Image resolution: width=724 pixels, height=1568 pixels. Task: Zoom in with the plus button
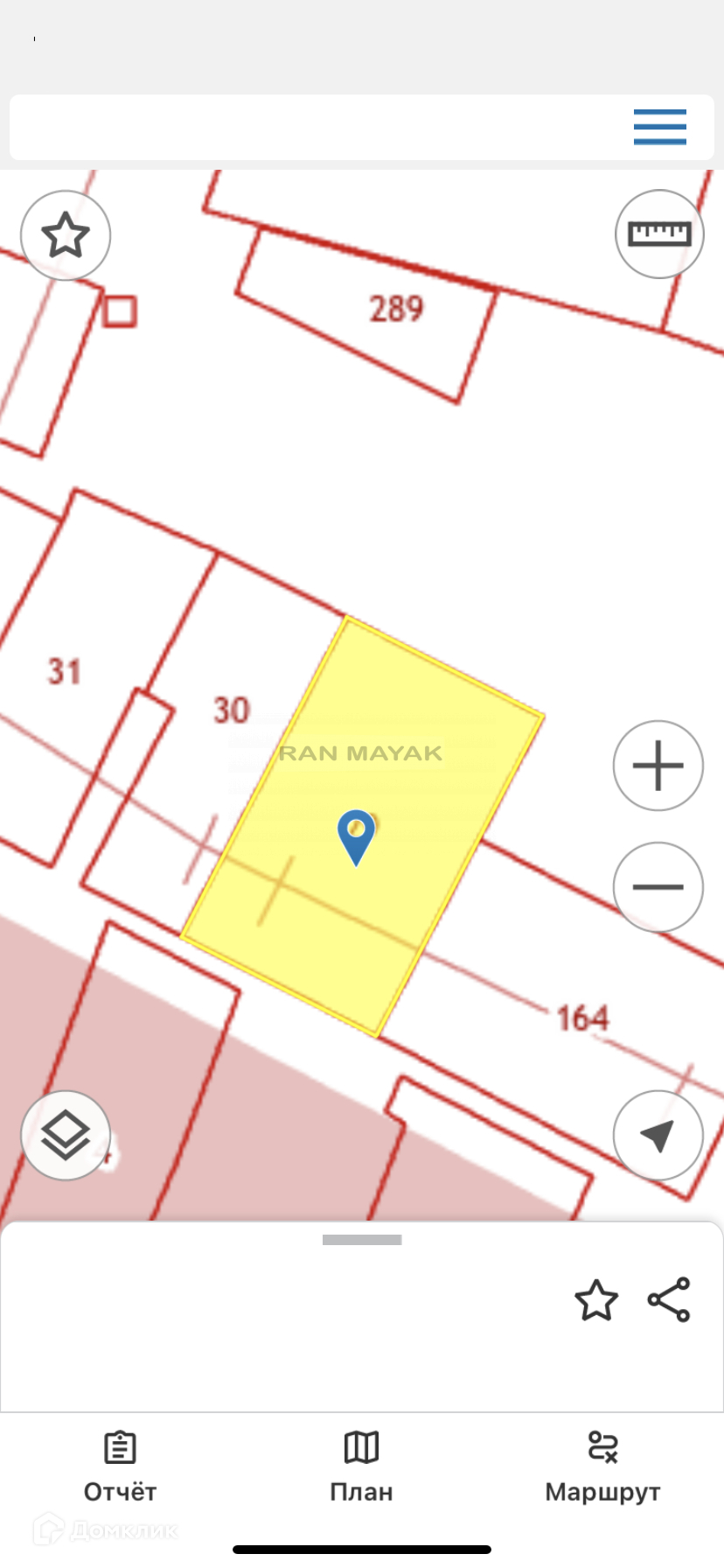658,766
